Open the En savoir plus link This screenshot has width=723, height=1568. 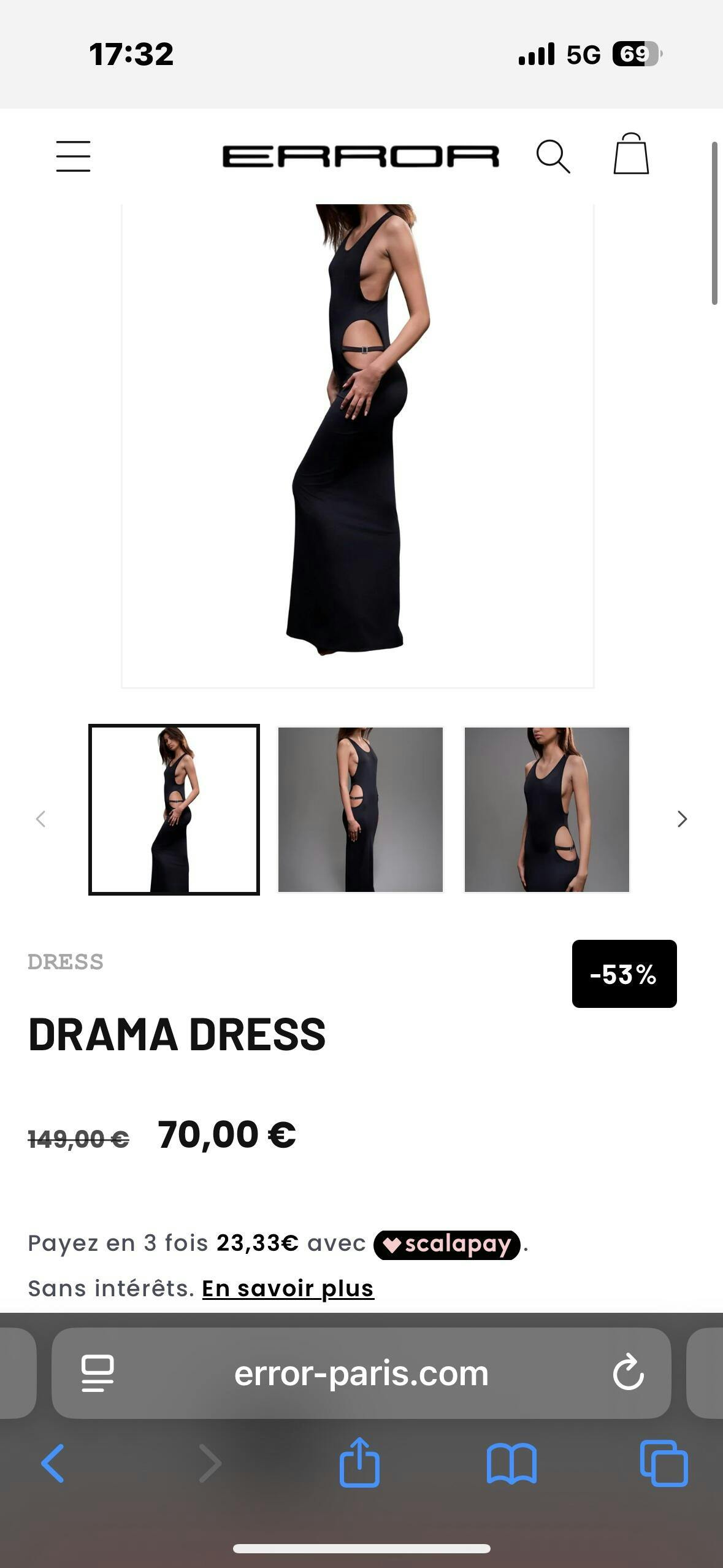288,1288
